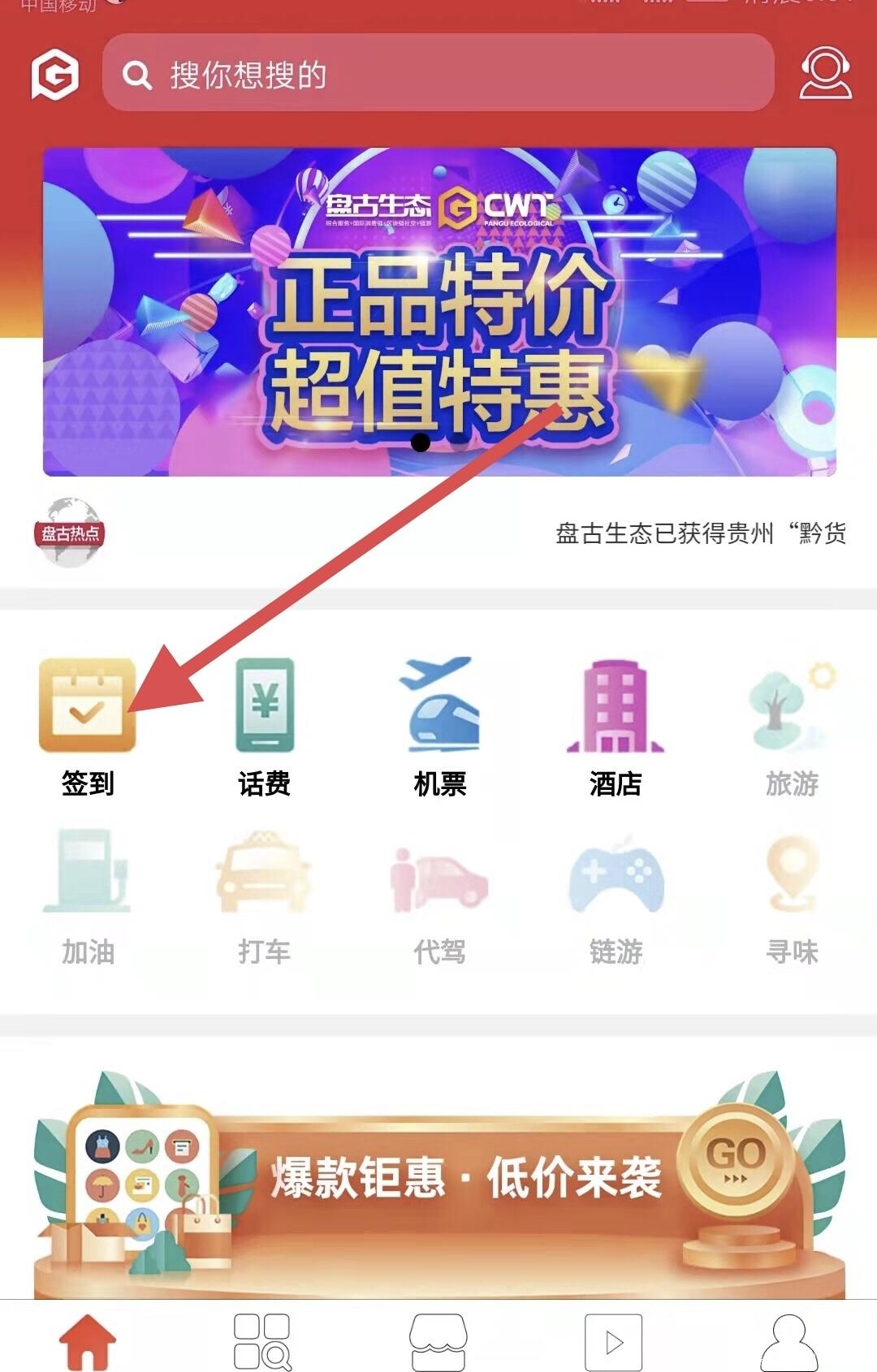Image resolution: width=877 pixels, height=1372 pixels.
Task: Switch to the store tab
Action: 438,1341
